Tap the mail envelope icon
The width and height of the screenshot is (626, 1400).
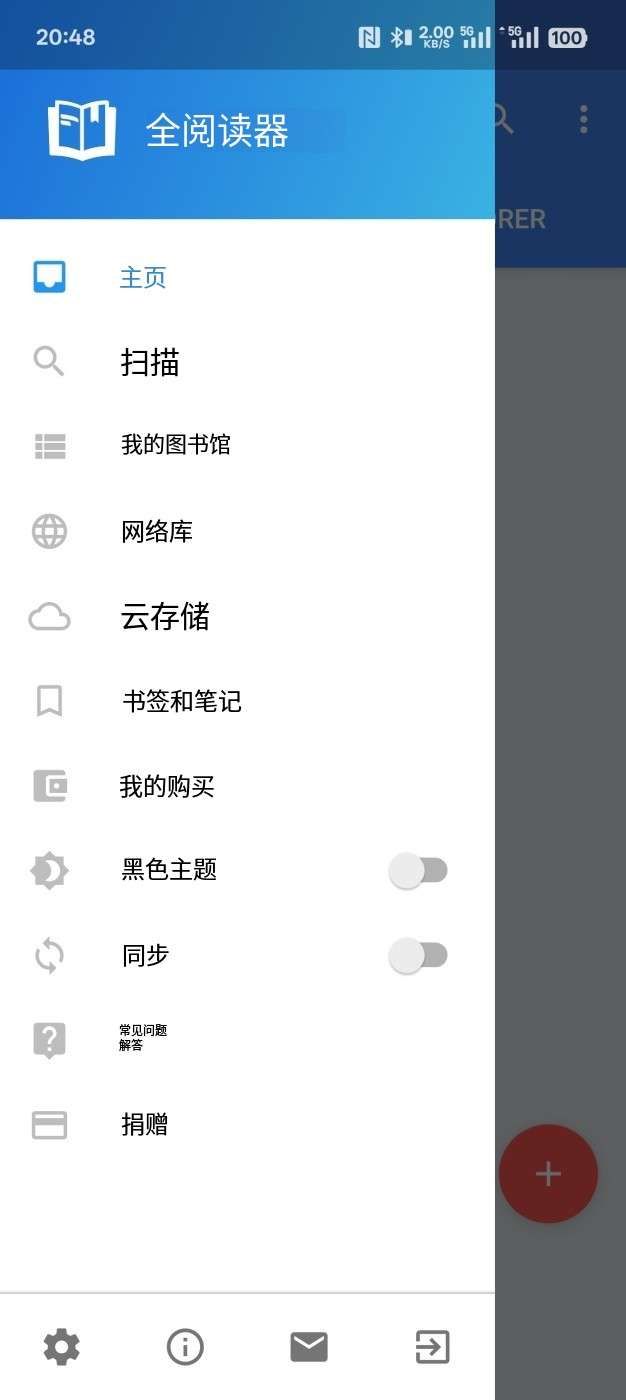tap(309, 1347)
